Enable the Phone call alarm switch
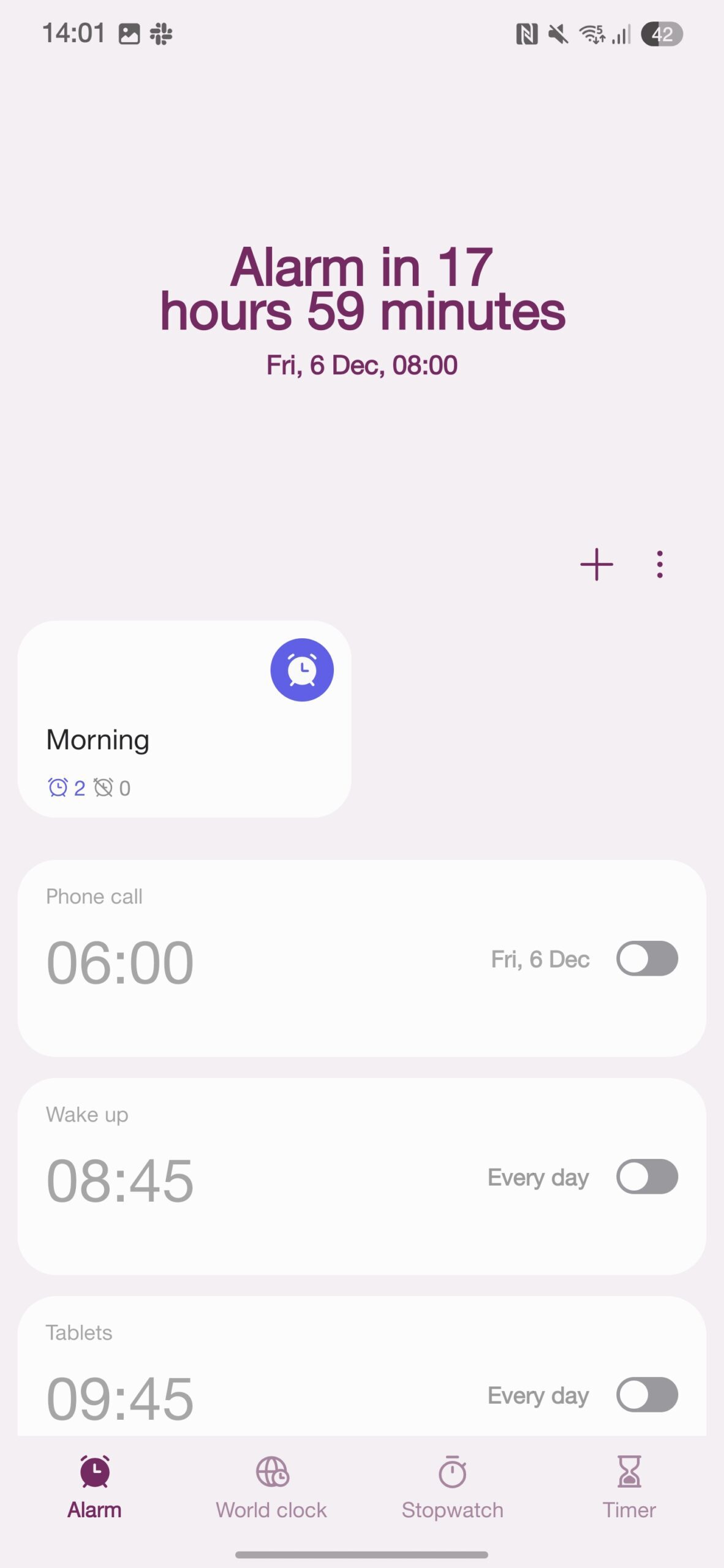Viewport: 724px width, 1568px height. 647,959
